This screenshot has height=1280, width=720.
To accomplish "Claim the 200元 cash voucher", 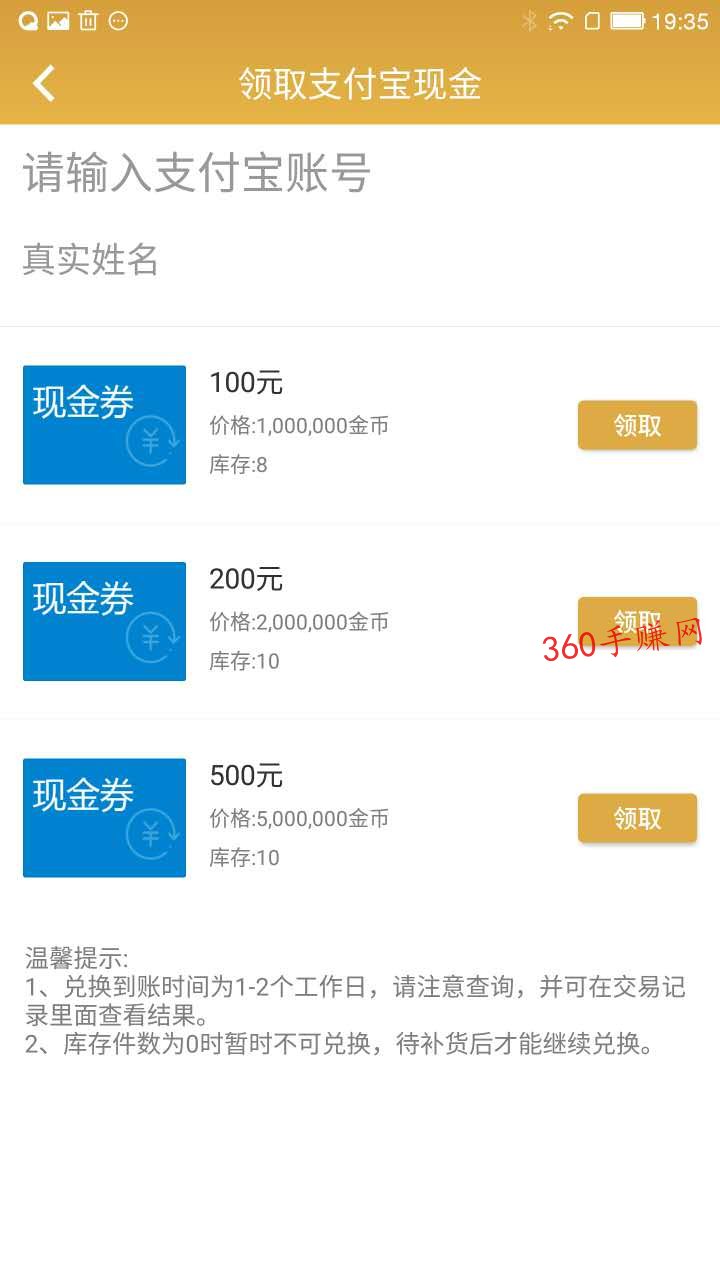I will tap(637, 621).
